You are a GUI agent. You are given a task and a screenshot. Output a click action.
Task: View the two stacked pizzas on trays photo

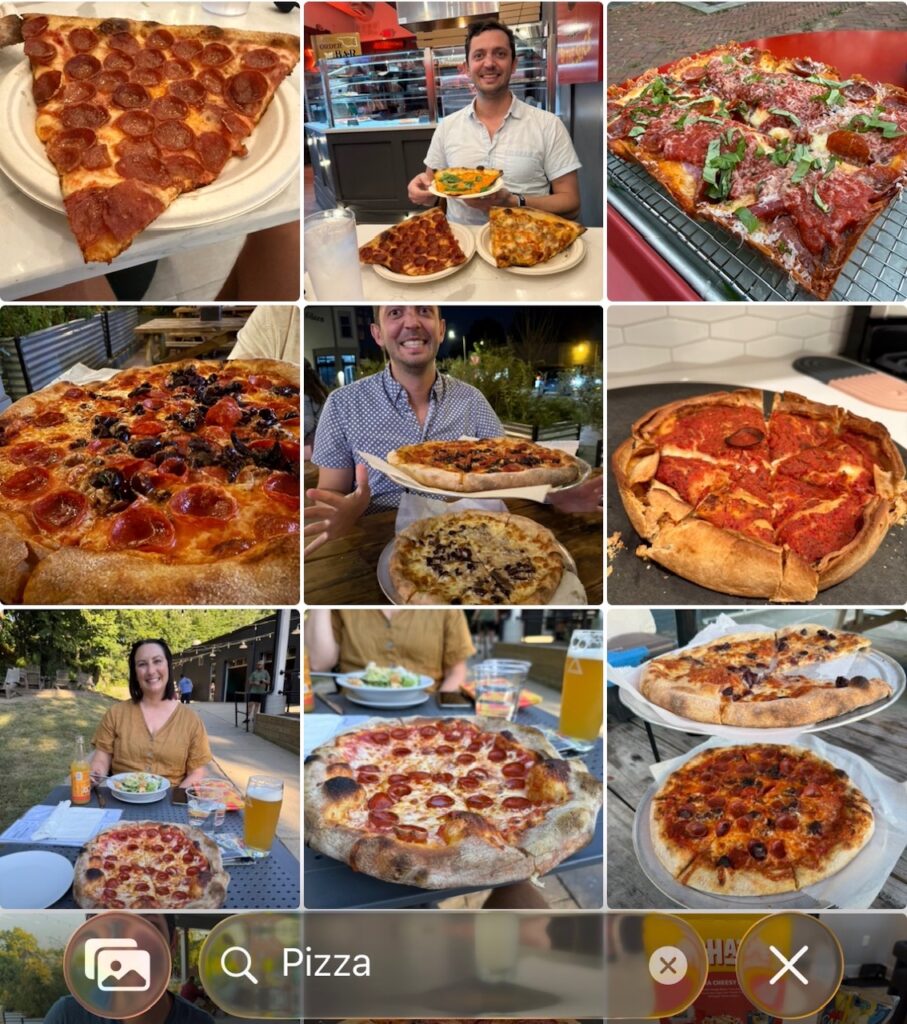[x=756, y=759]
